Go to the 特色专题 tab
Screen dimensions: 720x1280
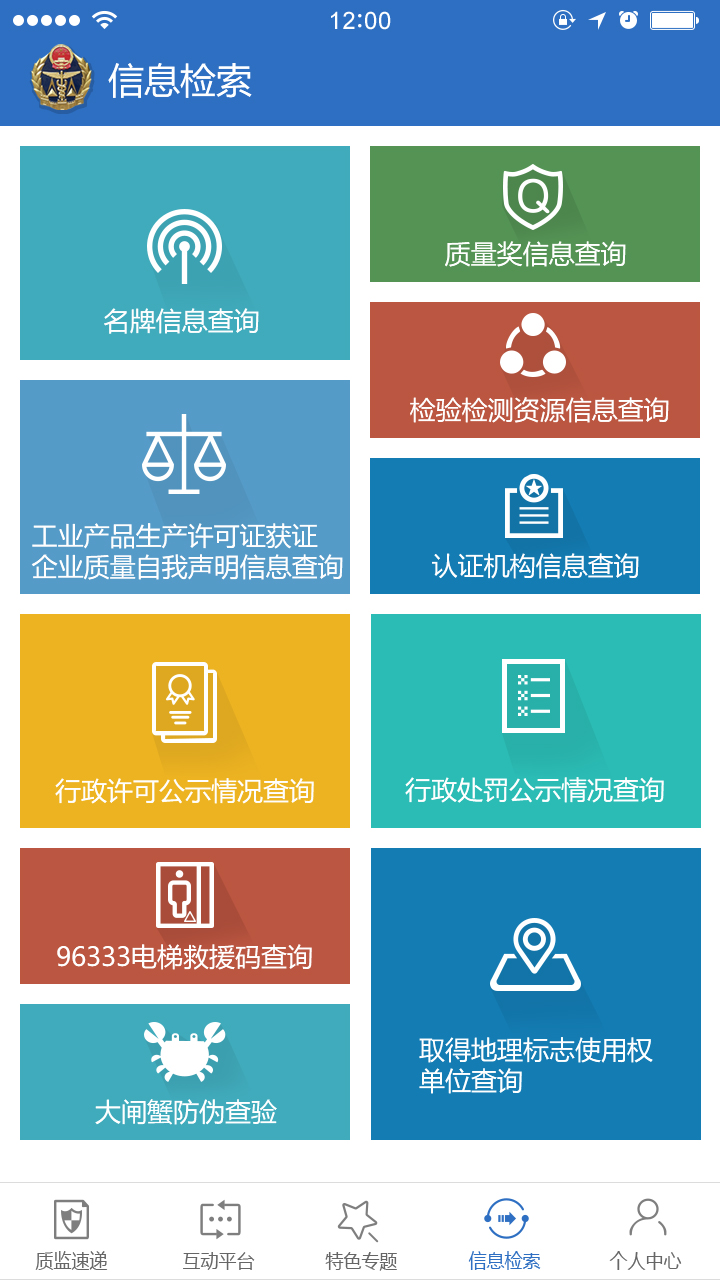click(x=361, y=1233)
